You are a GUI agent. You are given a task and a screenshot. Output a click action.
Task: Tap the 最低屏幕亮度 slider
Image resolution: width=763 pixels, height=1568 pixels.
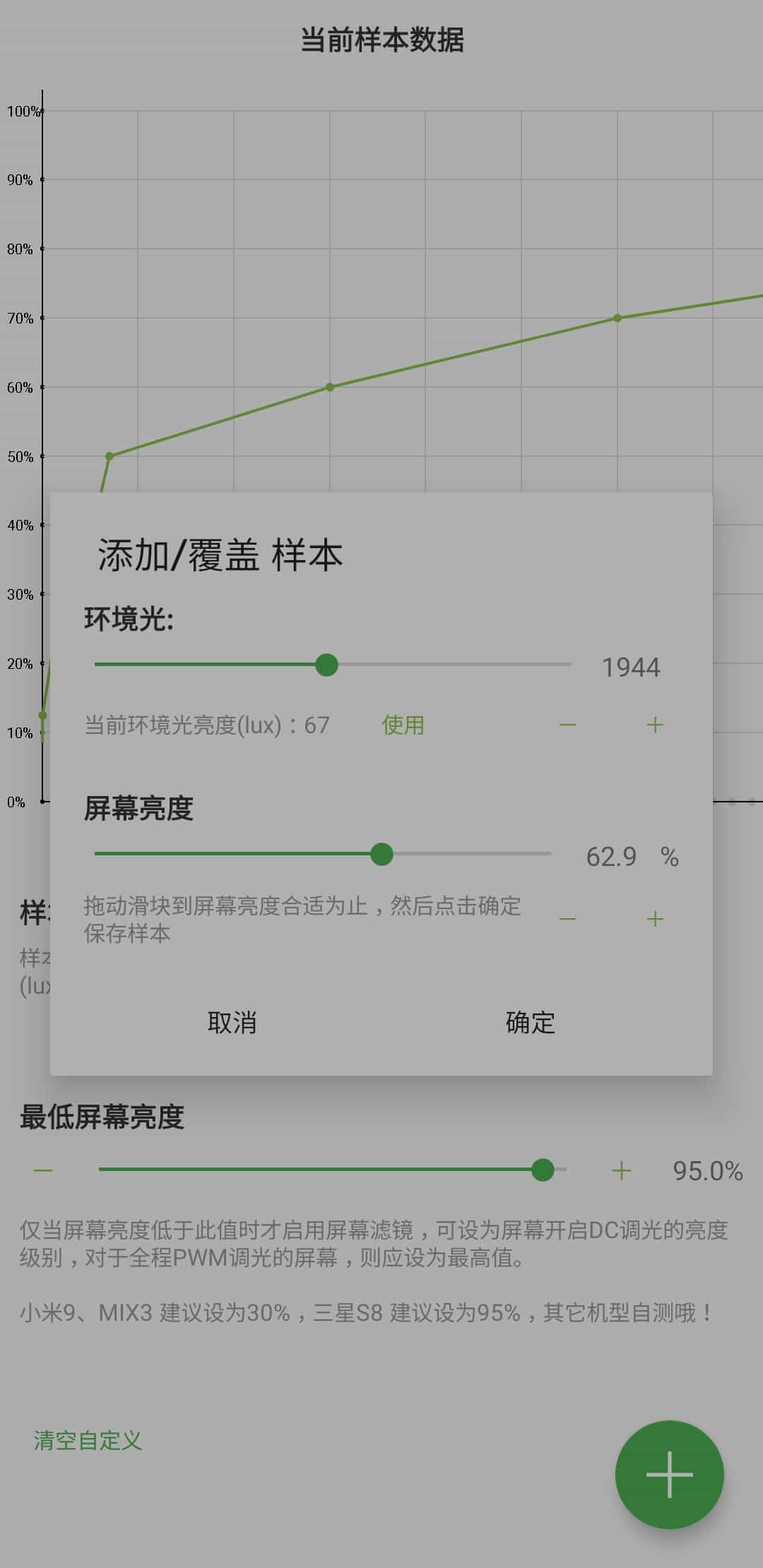coord(333,1170)
